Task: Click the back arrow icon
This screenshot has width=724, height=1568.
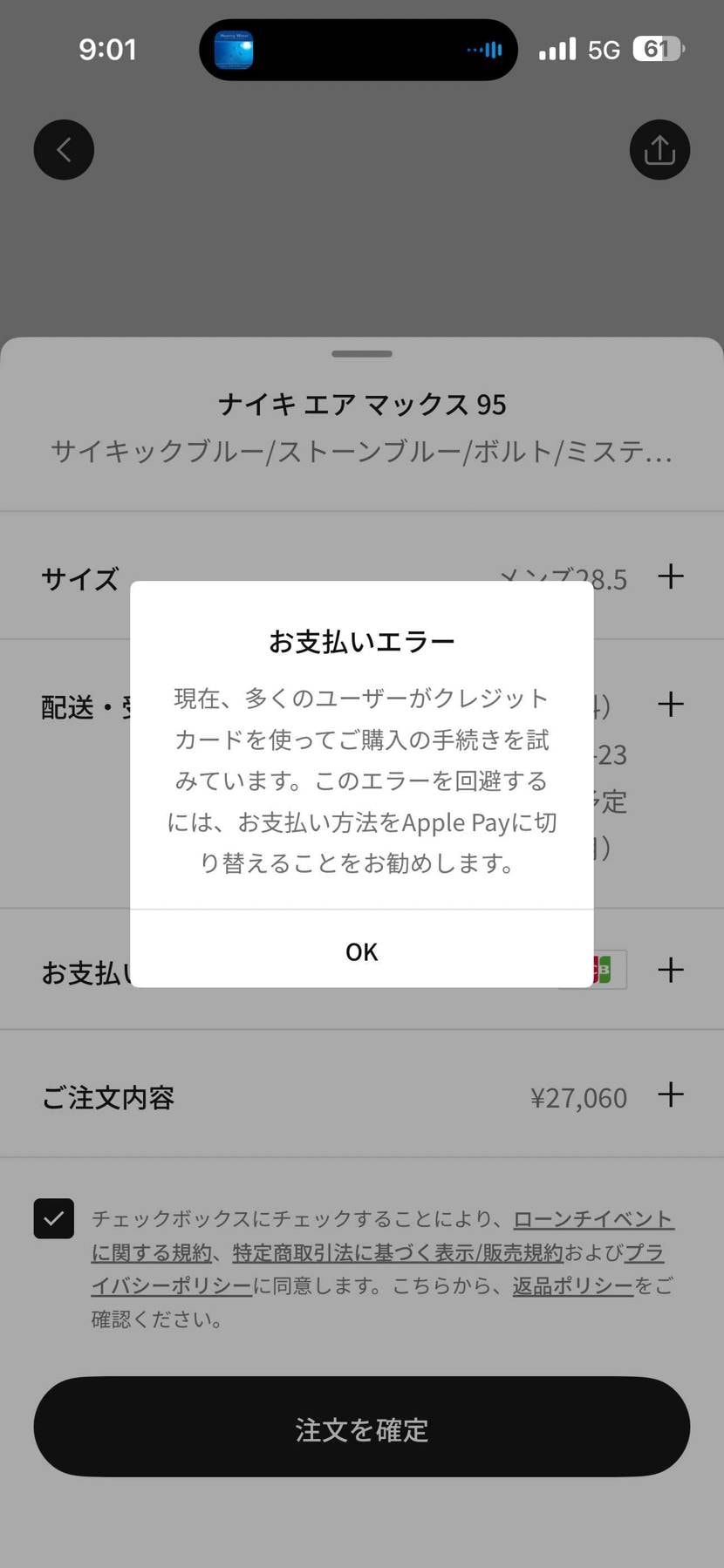Action: (x=63, y=149)
